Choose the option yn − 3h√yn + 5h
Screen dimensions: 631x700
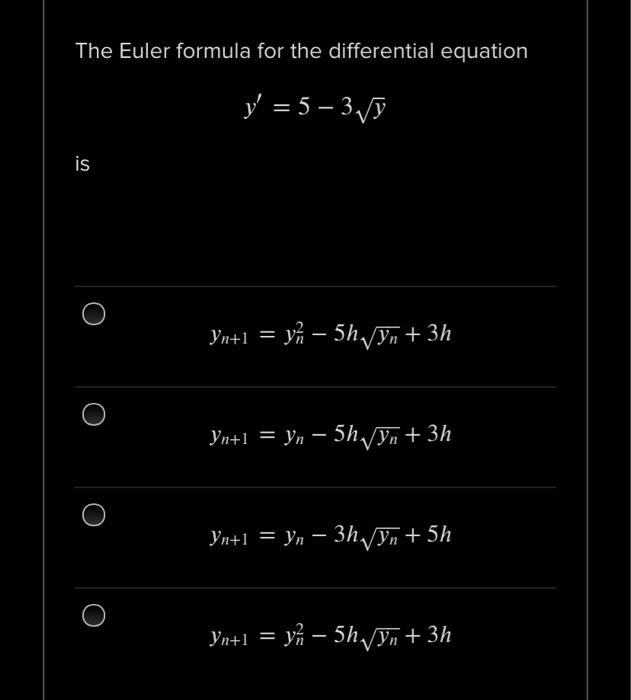tap(93, 515)
